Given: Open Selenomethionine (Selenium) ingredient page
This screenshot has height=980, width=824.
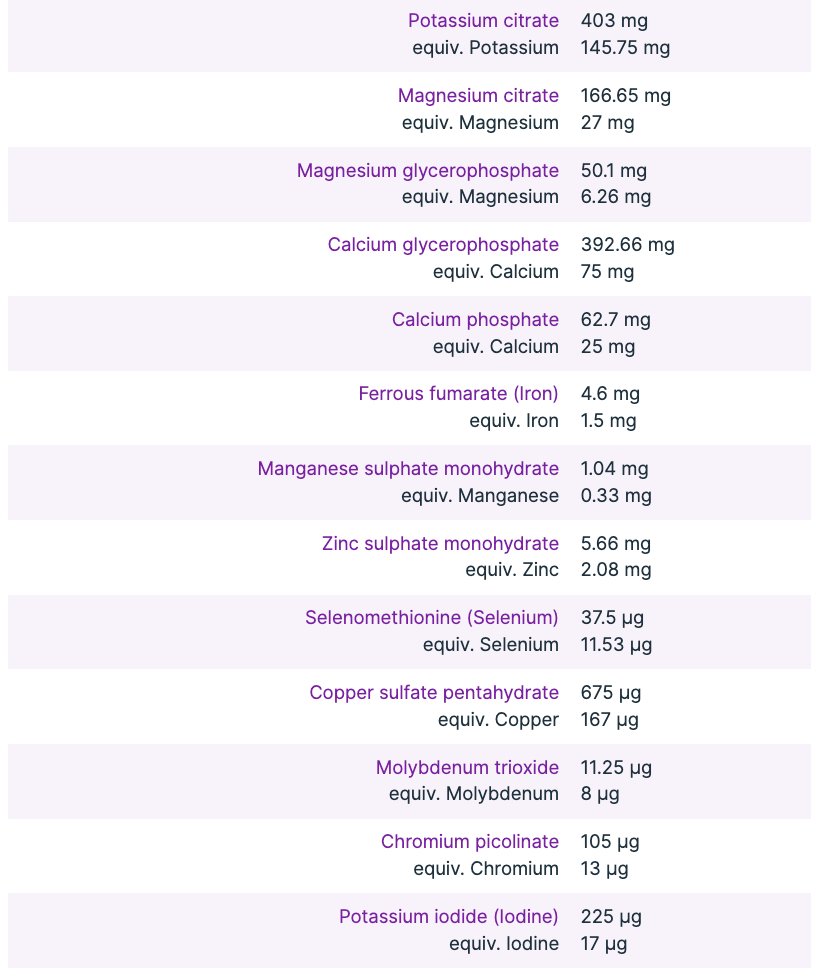Looking at the screenshot, I should [x=432, y=618].
